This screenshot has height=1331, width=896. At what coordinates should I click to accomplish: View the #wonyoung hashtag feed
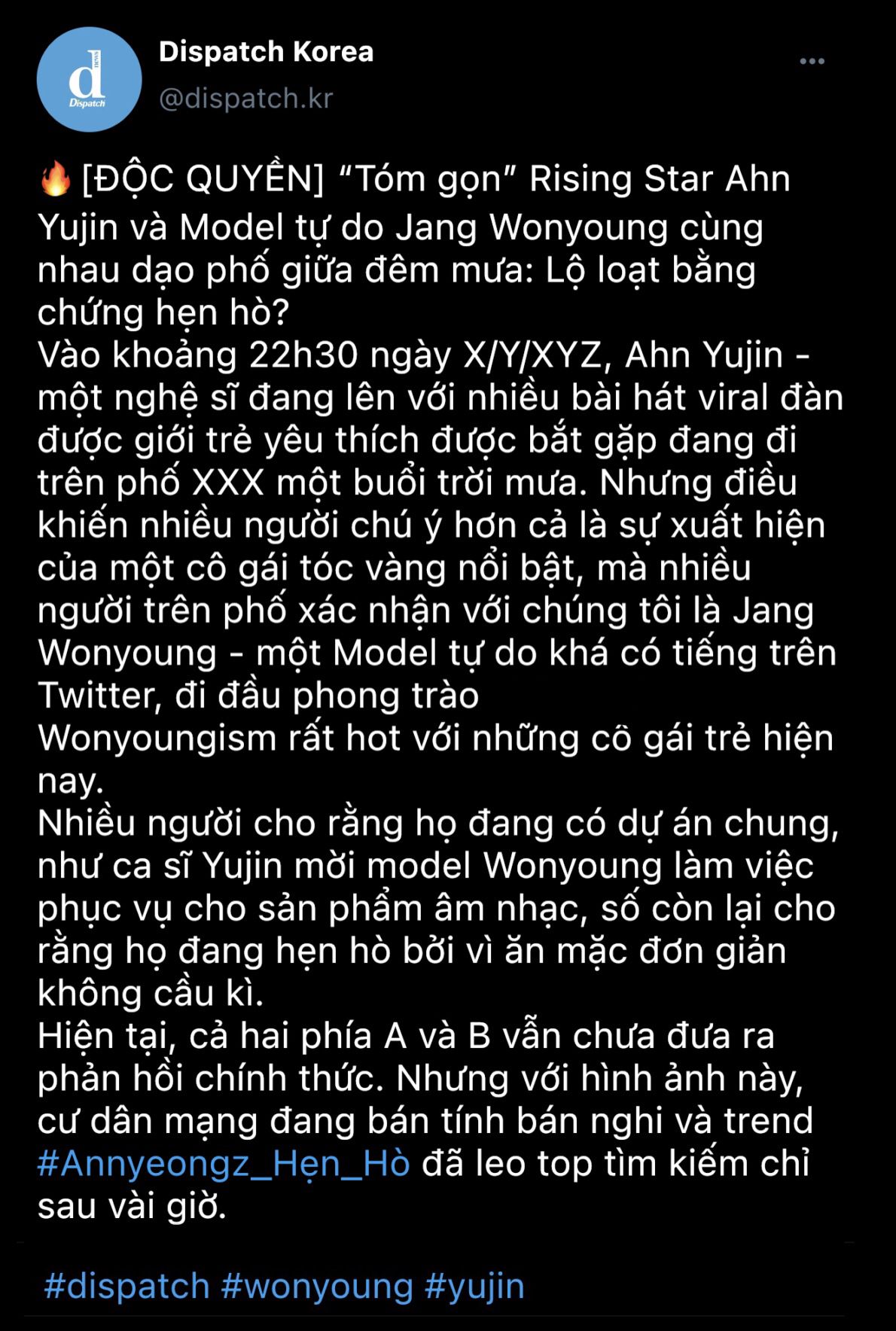click(x=317, y=1285)
